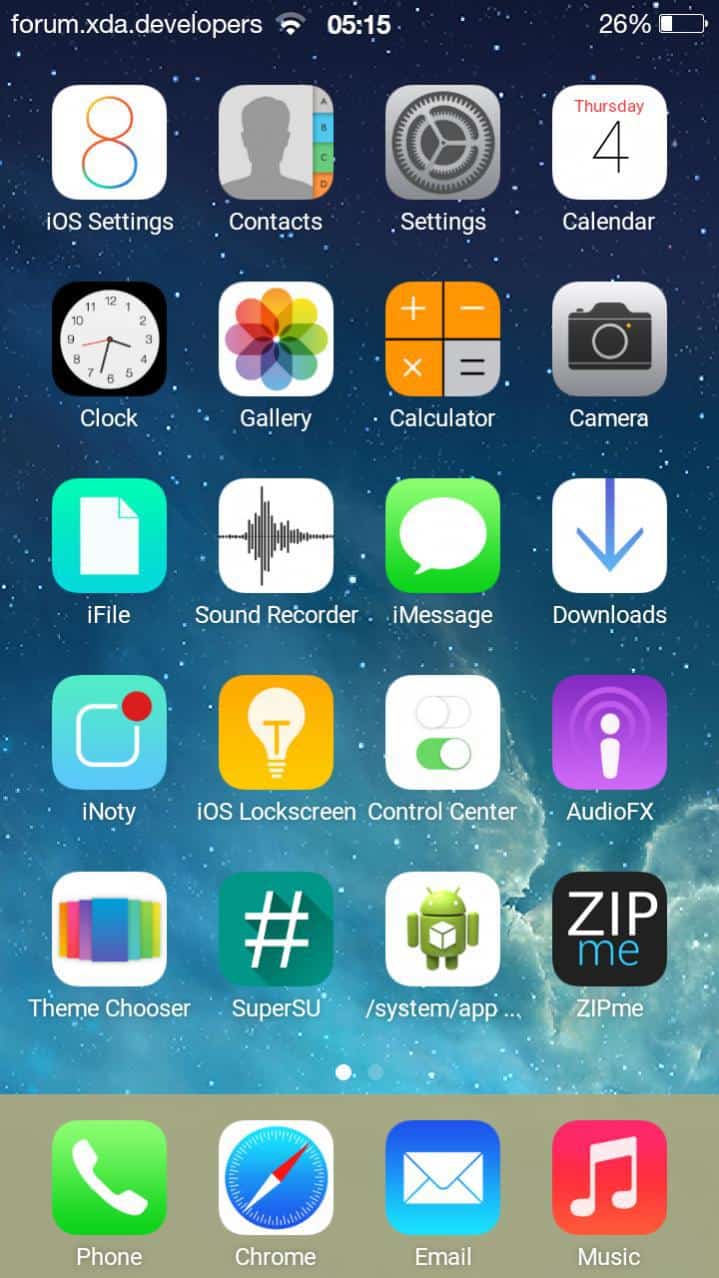Open the iOS Settings app
This screenshot has height=1278, width=719.
click(109, 142)
